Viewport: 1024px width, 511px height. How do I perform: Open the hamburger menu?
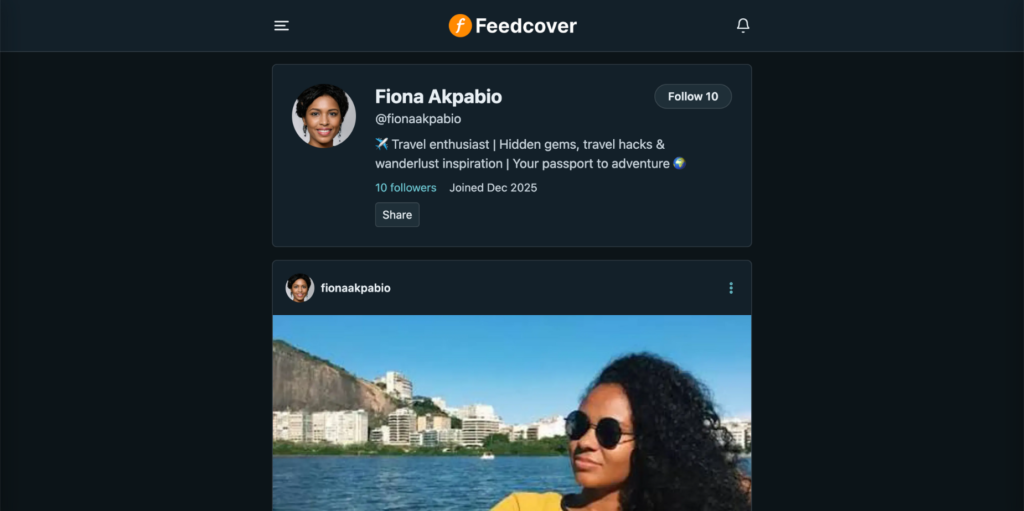tap(282, 26)
